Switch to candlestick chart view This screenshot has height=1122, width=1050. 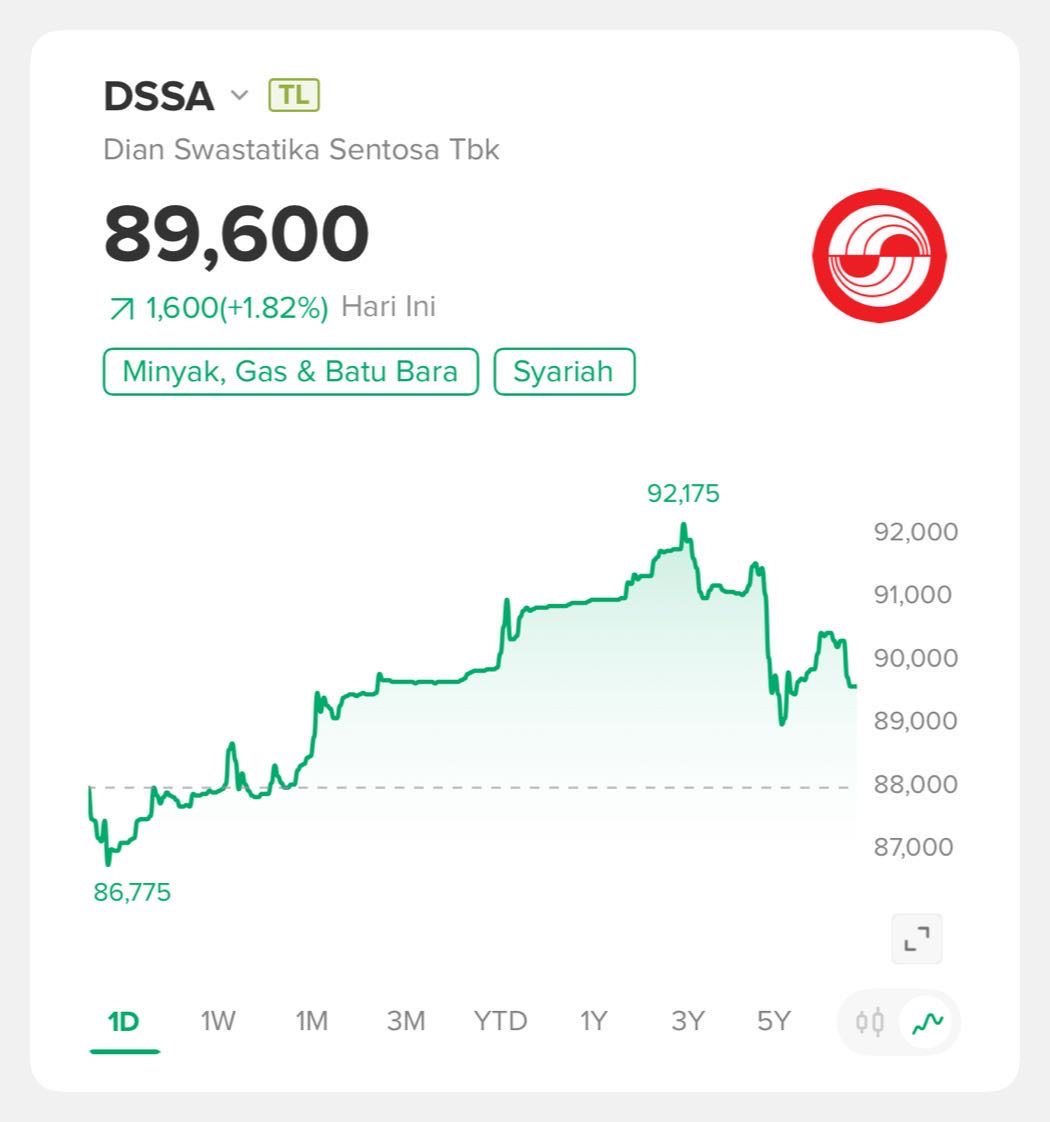point(870,1022)
